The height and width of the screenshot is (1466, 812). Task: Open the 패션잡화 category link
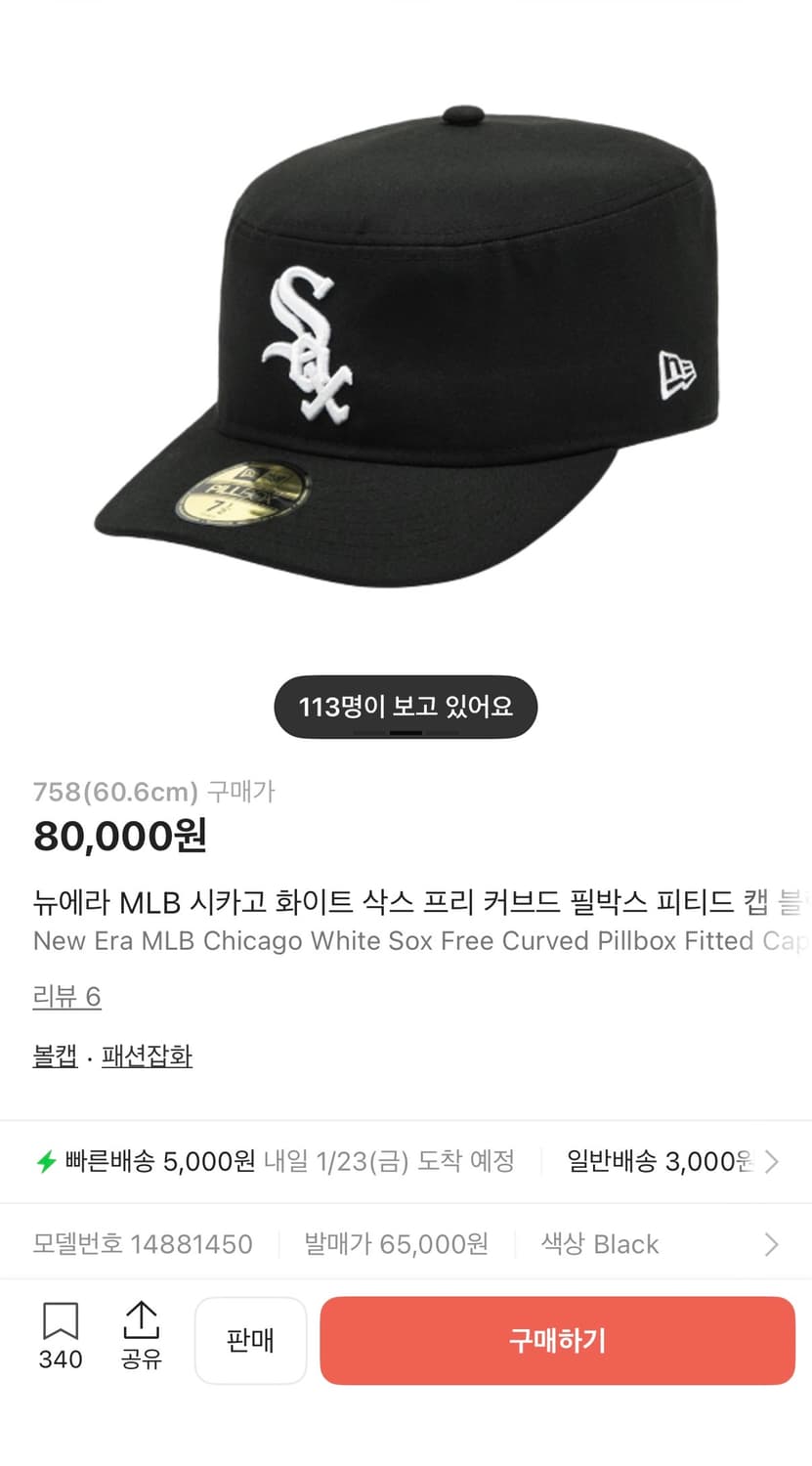click(147, 1056)
